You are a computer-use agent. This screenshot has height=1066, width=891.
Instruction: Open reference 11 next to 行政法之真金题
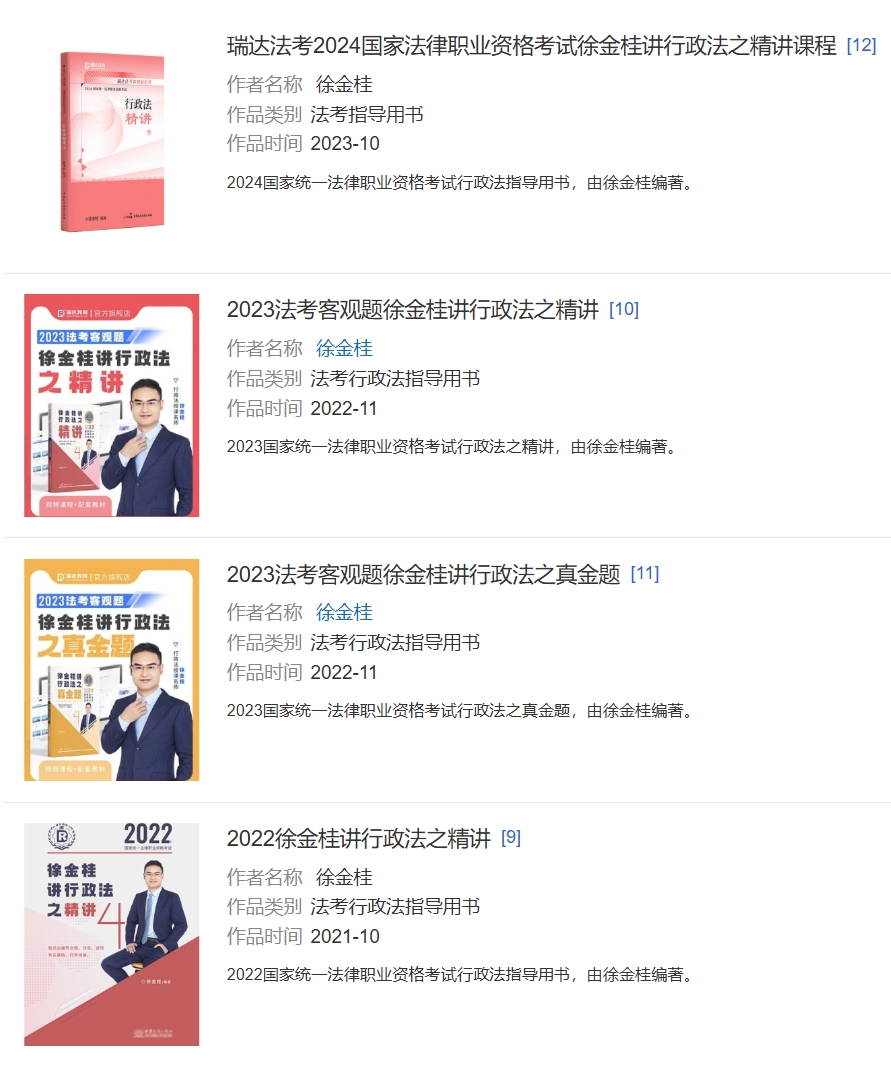tap(645, 574)
